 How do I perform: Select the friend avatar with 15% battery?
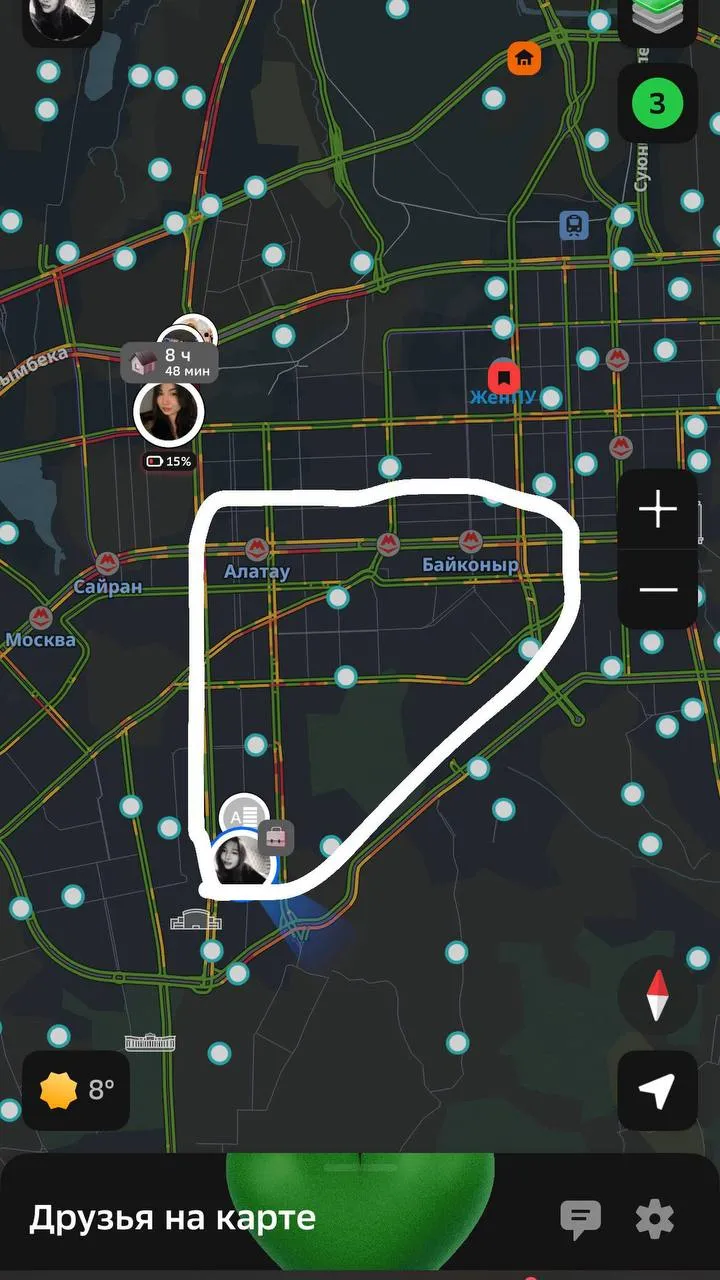click(168, 413)
